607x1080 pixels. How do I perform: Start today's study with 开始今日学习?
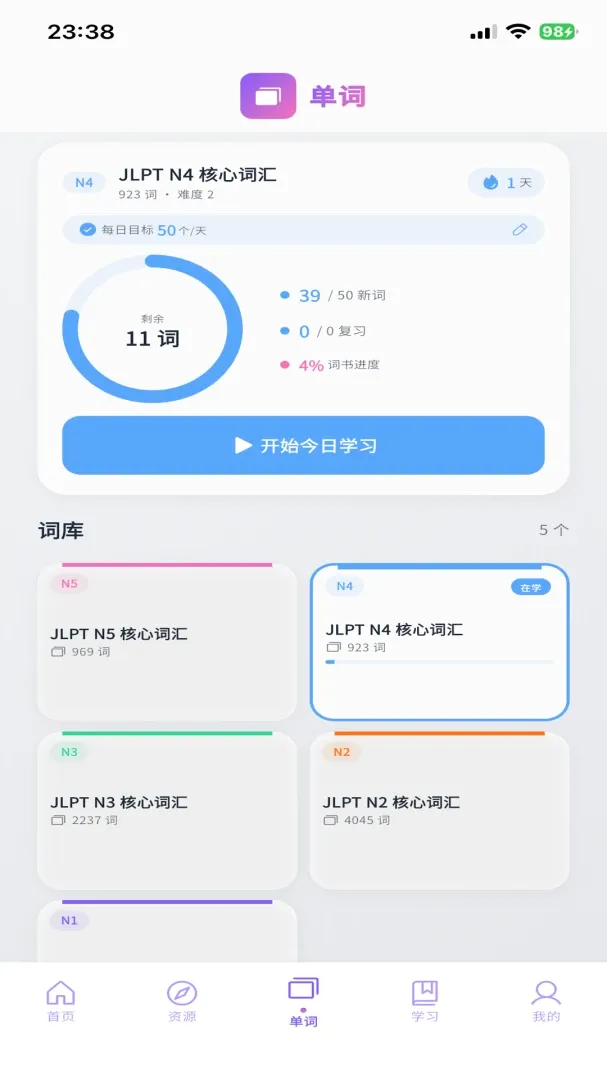303,445
